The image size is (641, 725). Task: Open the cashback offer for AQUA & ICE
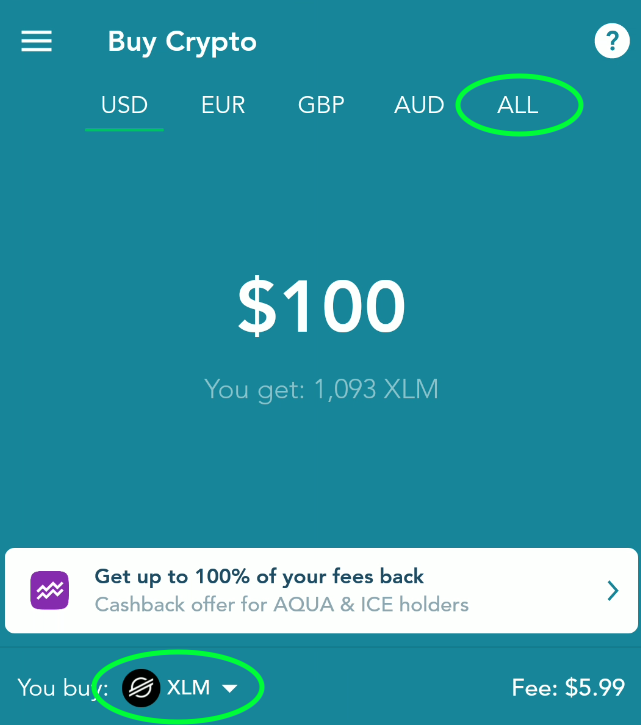[x=321, y=590]
